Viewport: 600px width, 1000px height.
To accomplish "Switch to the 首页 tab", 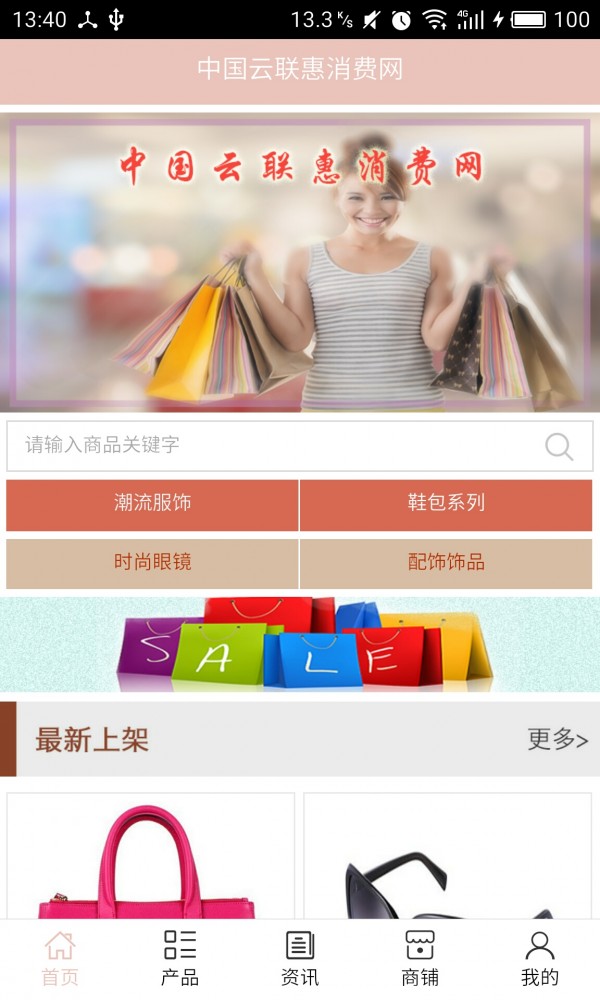I will click(x=60, y=958).
